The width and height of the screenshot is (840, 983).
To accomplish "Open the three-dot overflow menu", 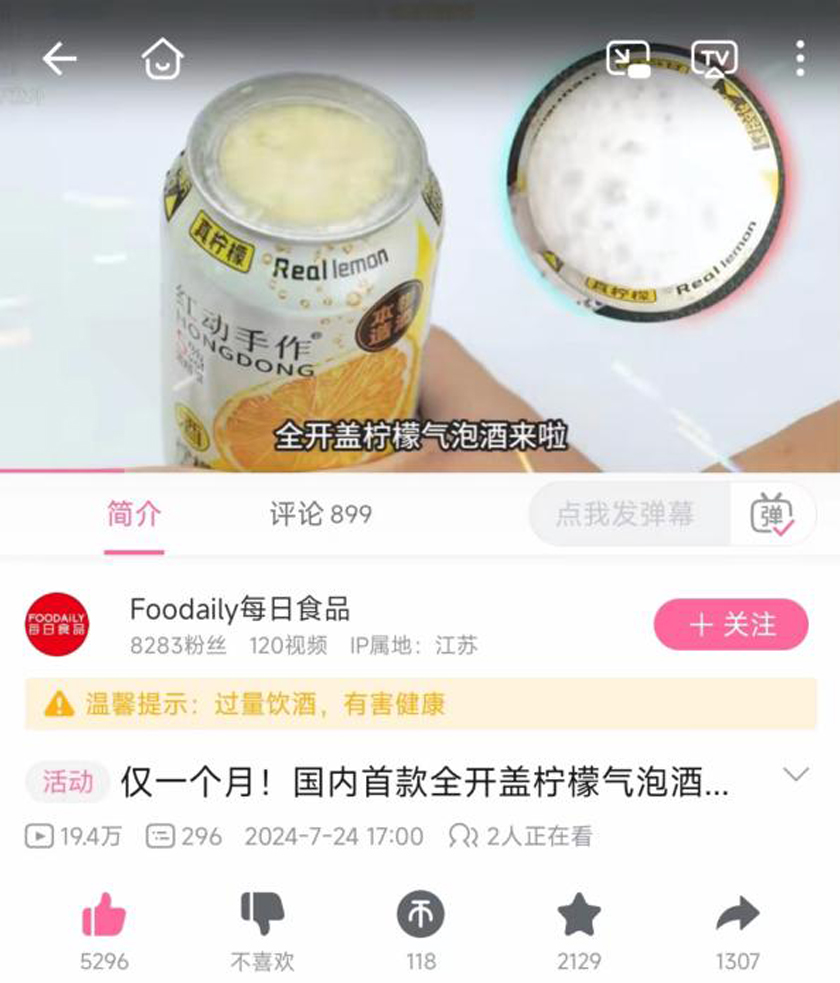I will pyautogui.click(x=800, y=59).
